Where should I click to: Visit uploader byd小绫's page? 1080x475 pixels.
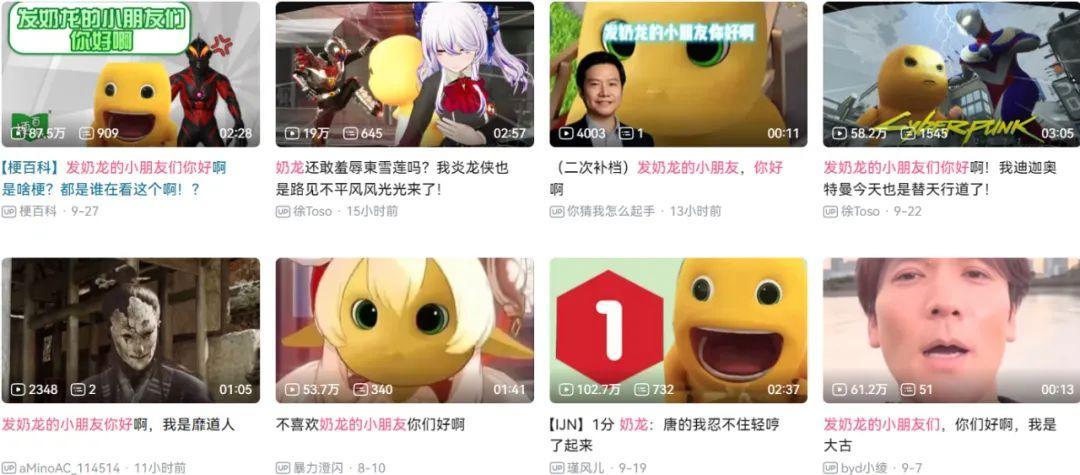click(x=865, y=467)
